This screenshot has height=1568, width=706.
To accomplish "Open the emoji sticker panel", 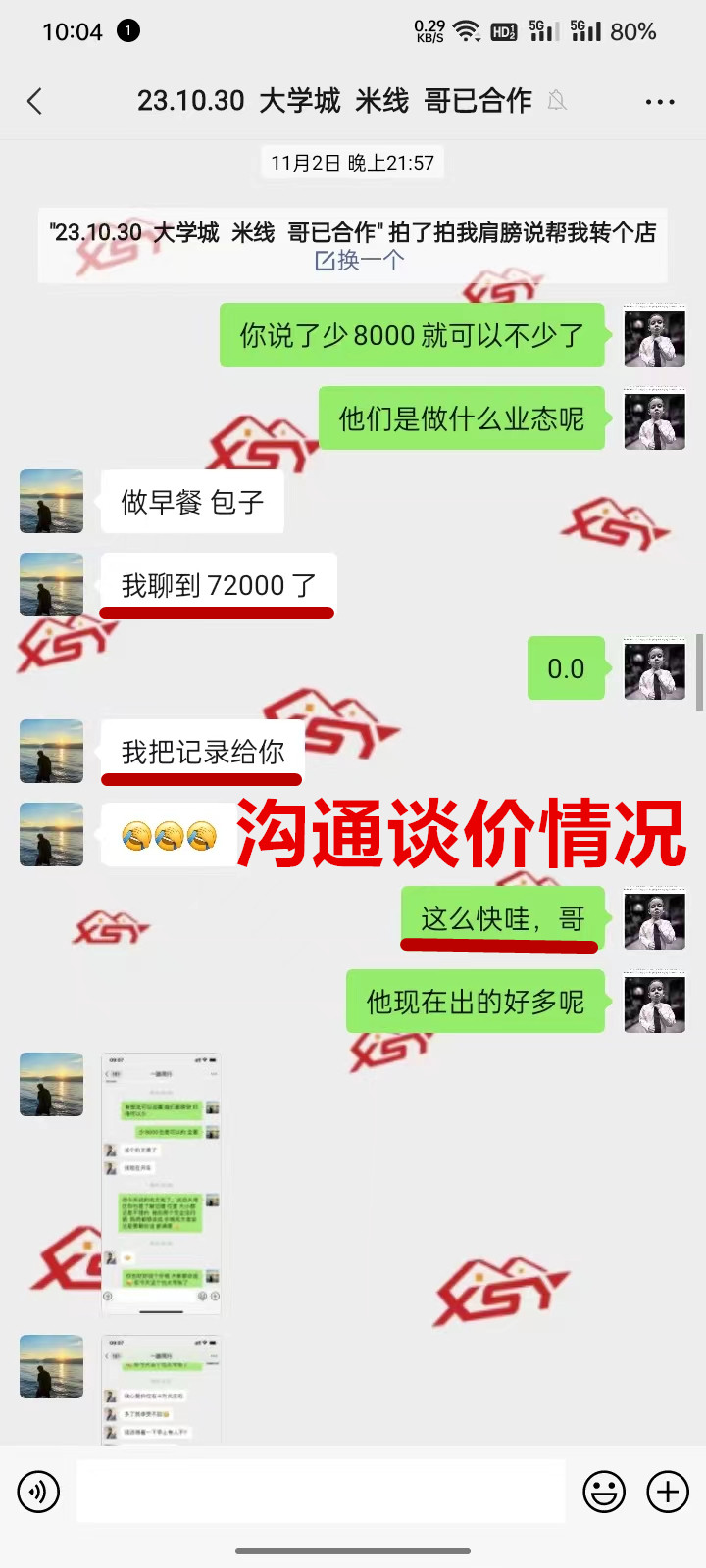I will (604, 1493).
